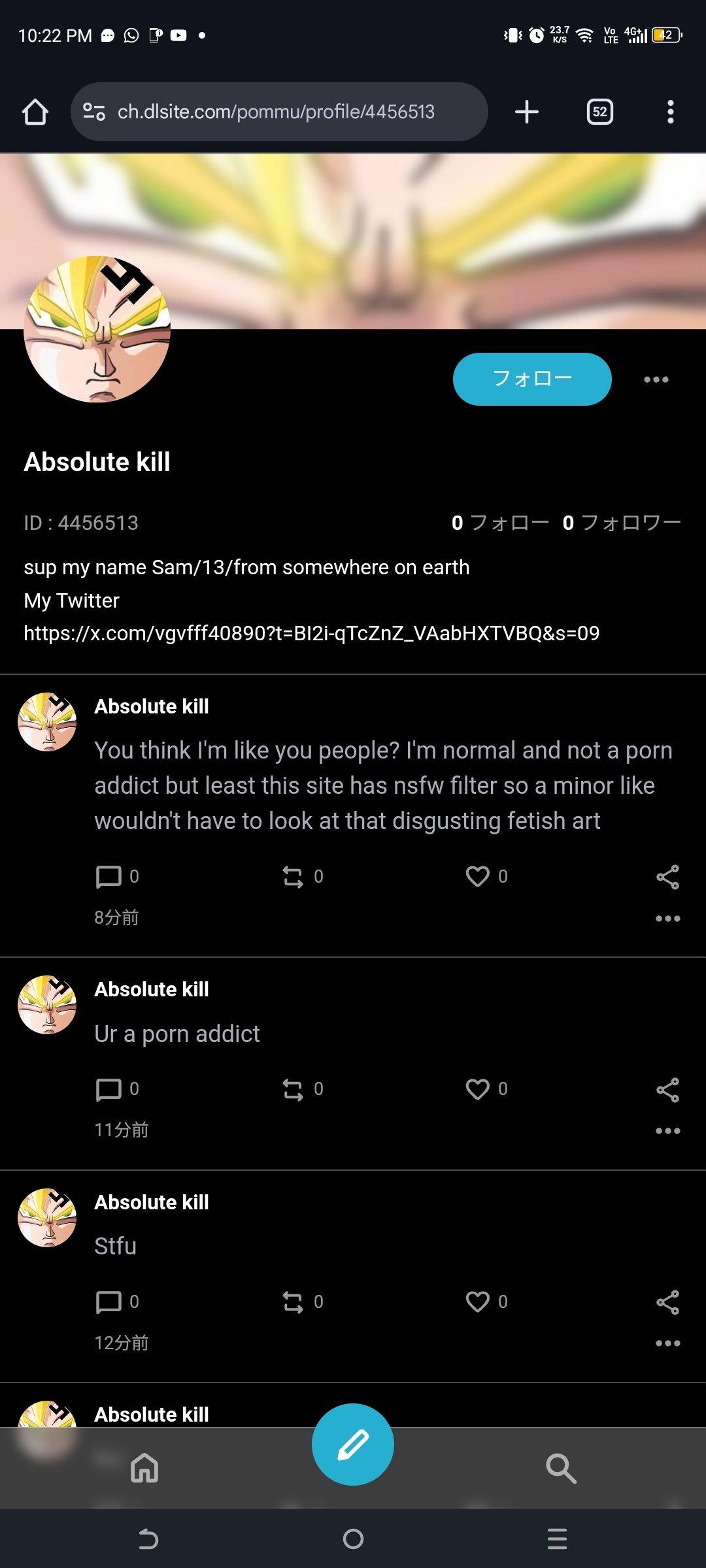Like the 'Stfu' post

(478, 1301)
